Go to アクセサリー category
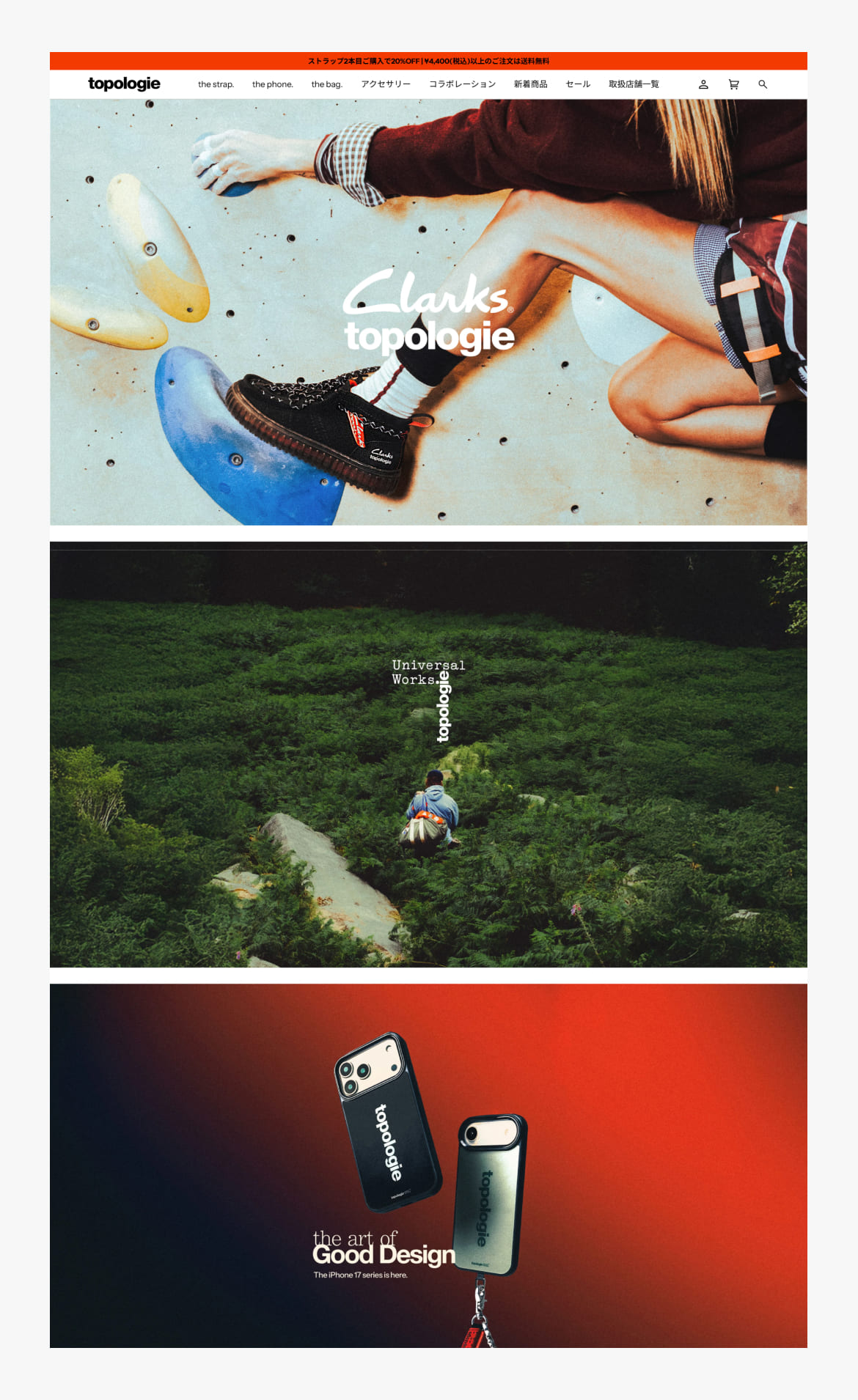This screenshot has height=1400, width=858. tap(385, 84)
